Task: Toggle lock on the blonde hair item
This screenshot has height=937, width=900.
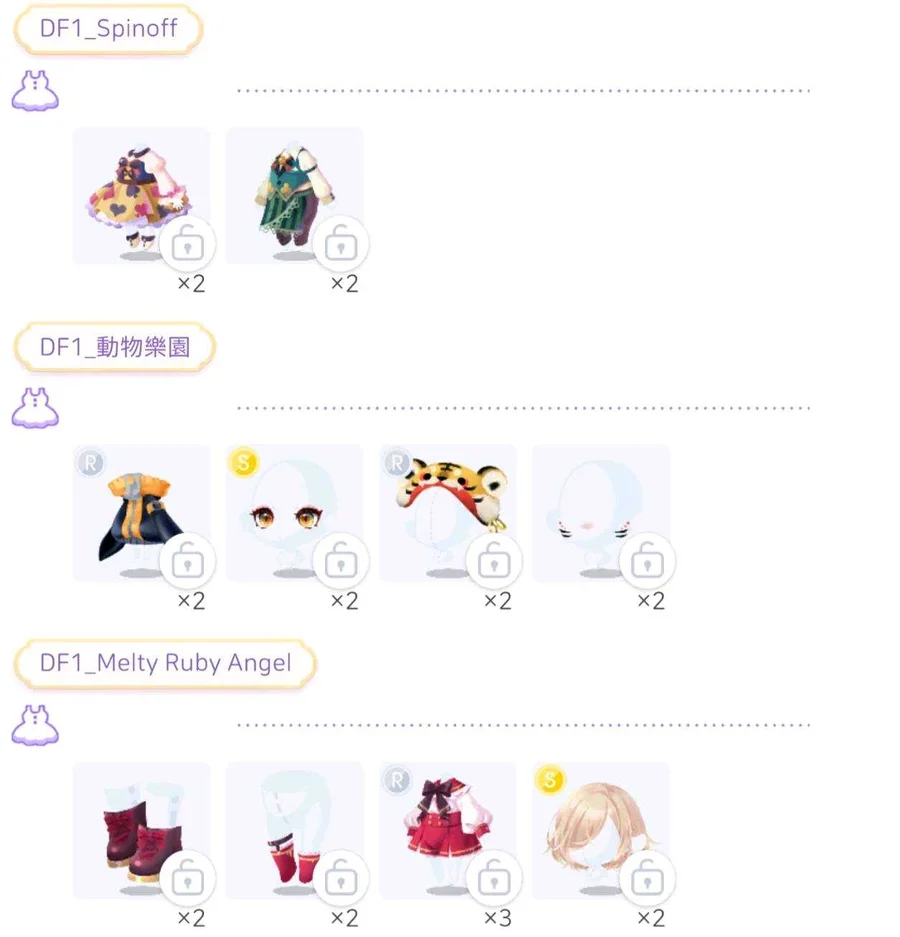Action: pyautogui.click(x=648, y=879)
